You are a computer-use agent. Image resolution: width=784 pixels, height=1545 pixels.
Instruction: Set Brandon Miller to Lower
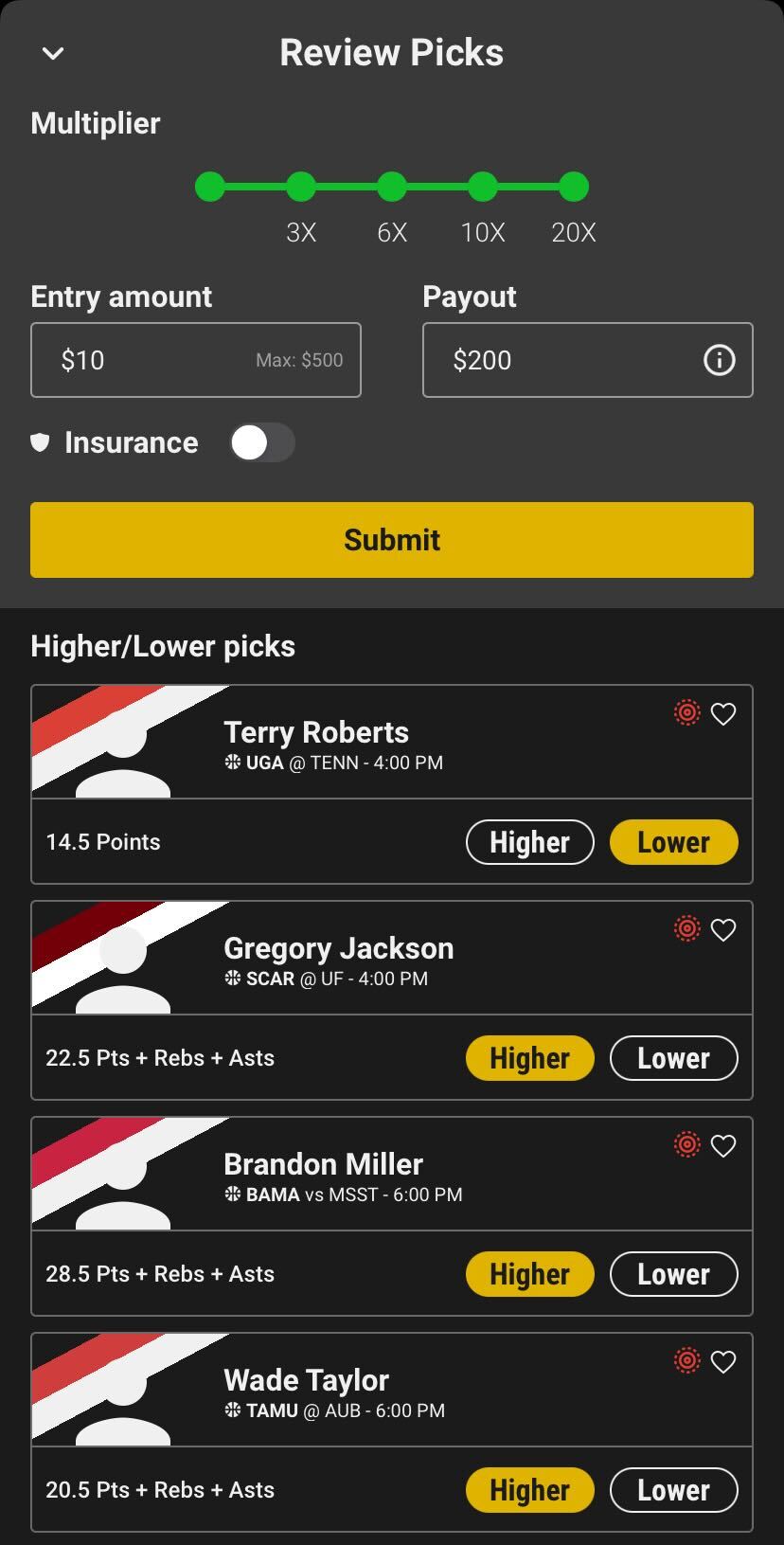[x=673, y=1274]
